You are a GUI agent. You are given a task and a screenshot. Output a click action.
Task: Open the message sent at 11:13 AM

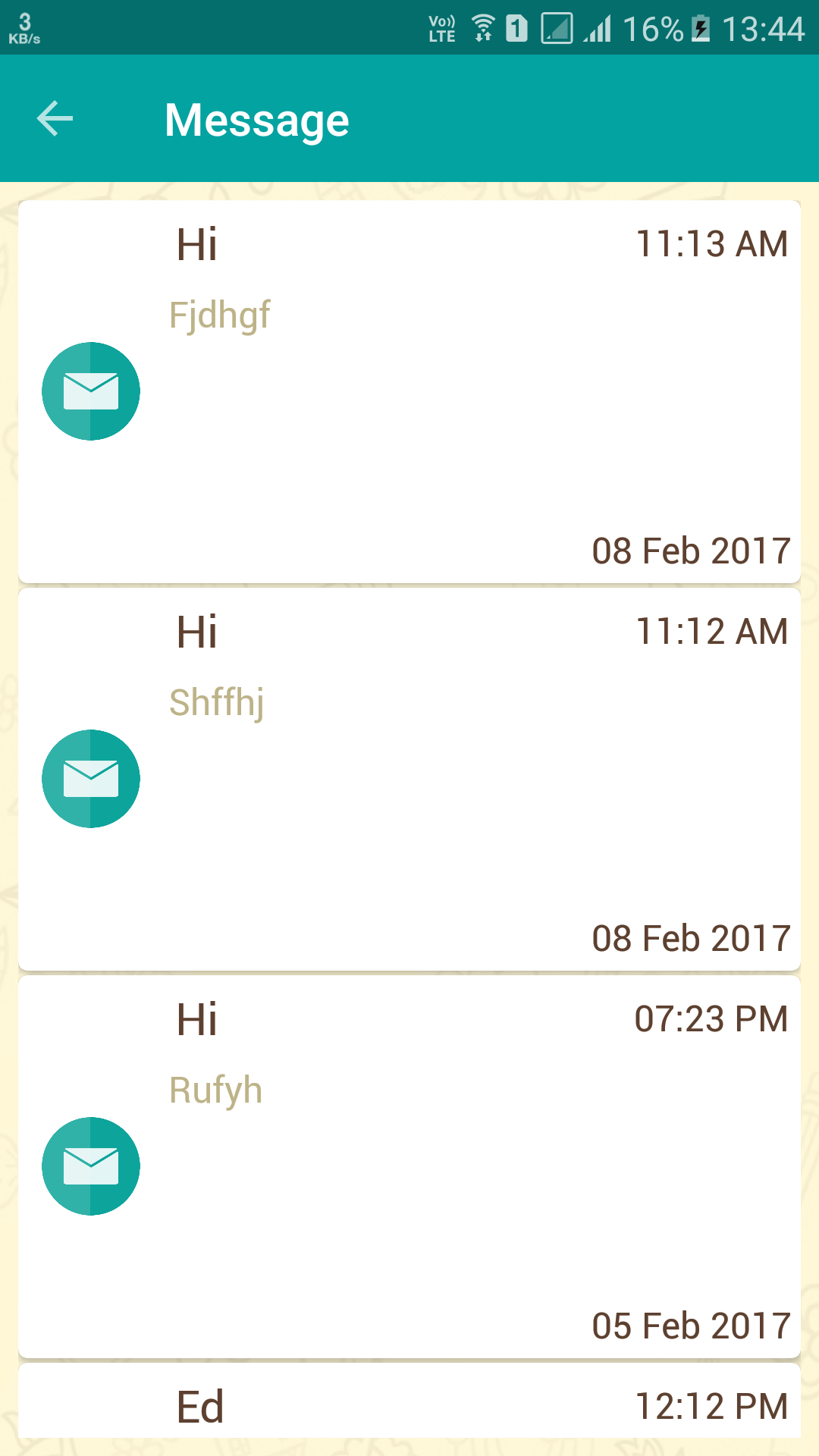(409, 391)
